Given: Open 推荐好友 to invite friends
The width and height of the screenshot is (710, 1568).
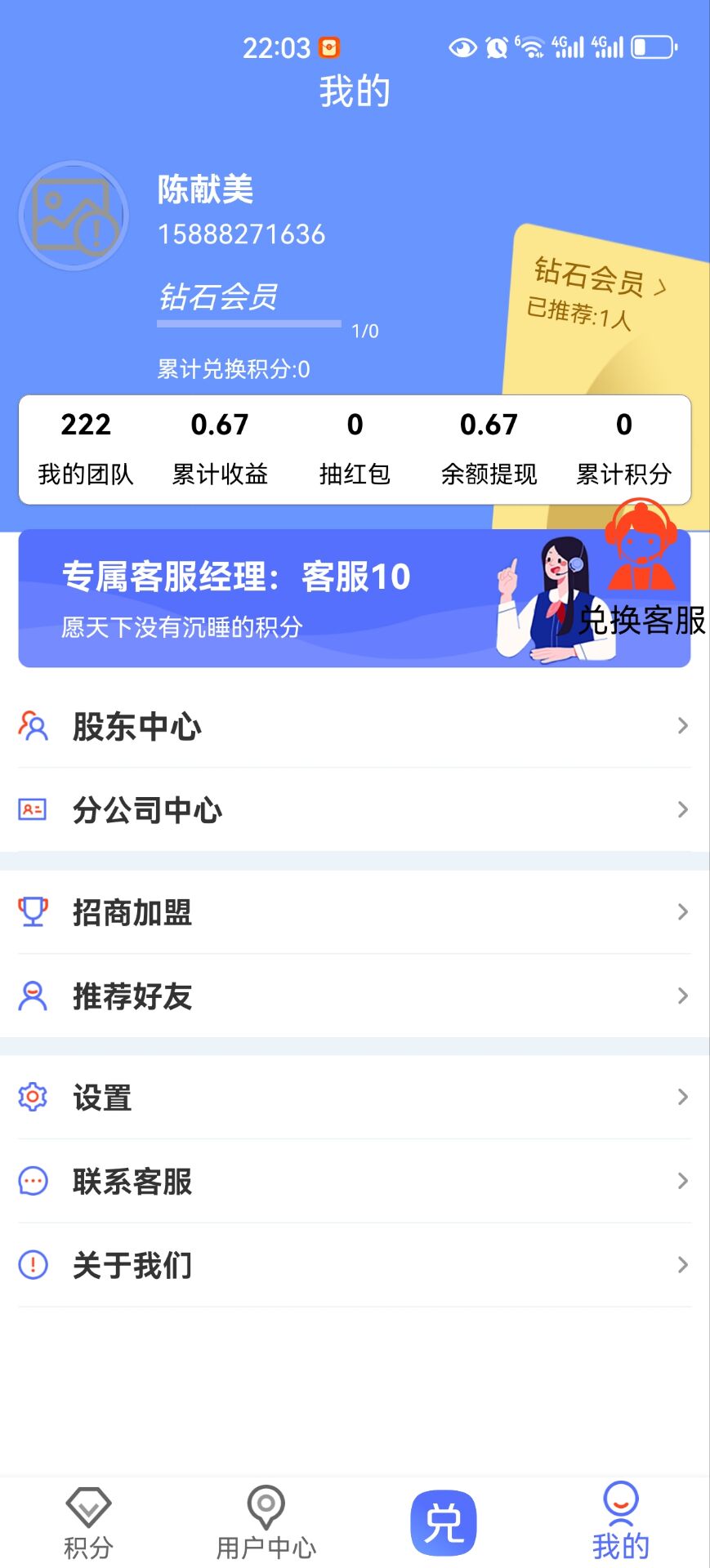Looking at the screenshot, I should point(355,996).
